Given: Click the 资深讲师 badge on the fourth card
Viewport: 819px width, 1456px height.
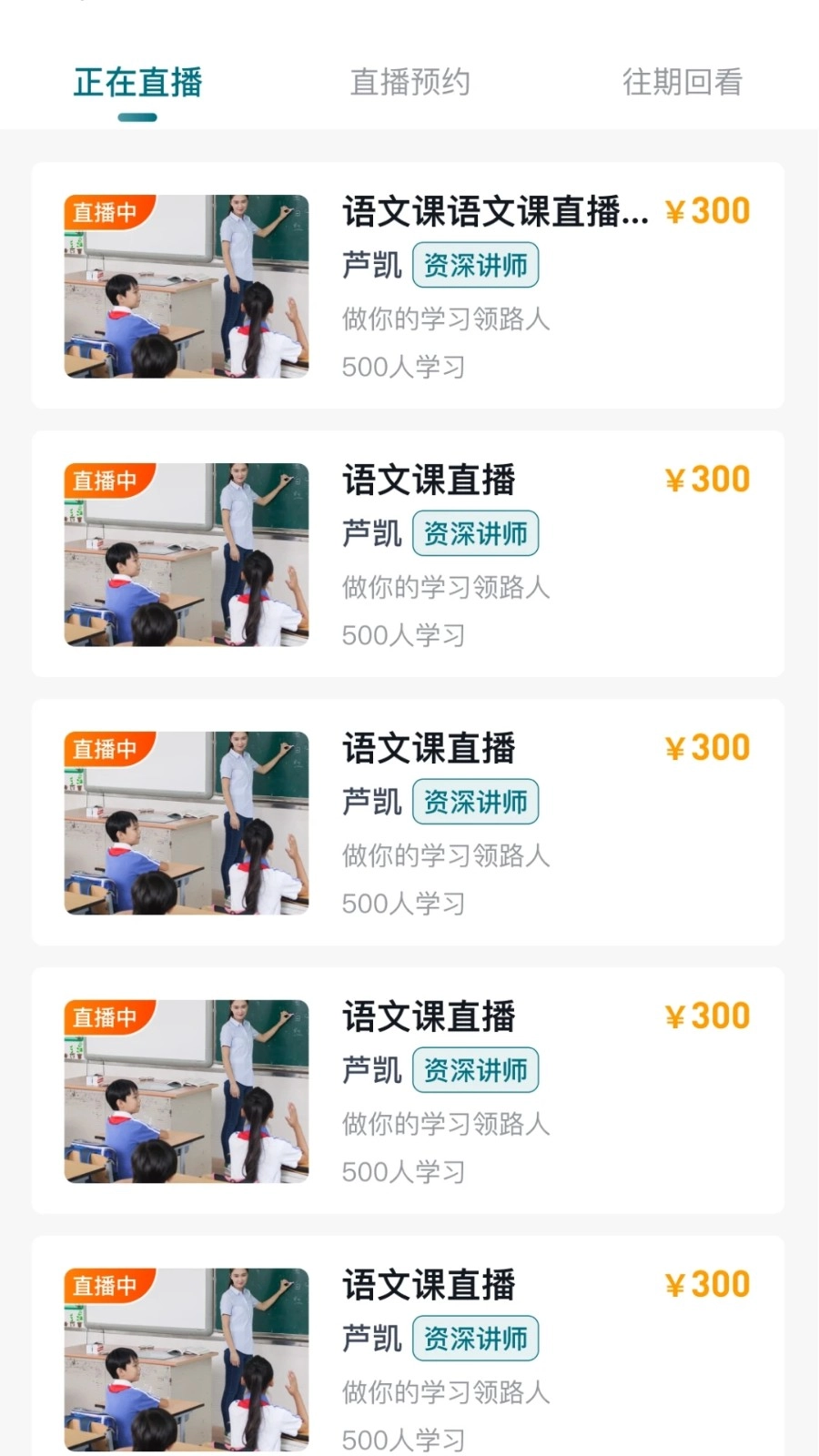Looking at the screenshot, I should [476, 1070].
